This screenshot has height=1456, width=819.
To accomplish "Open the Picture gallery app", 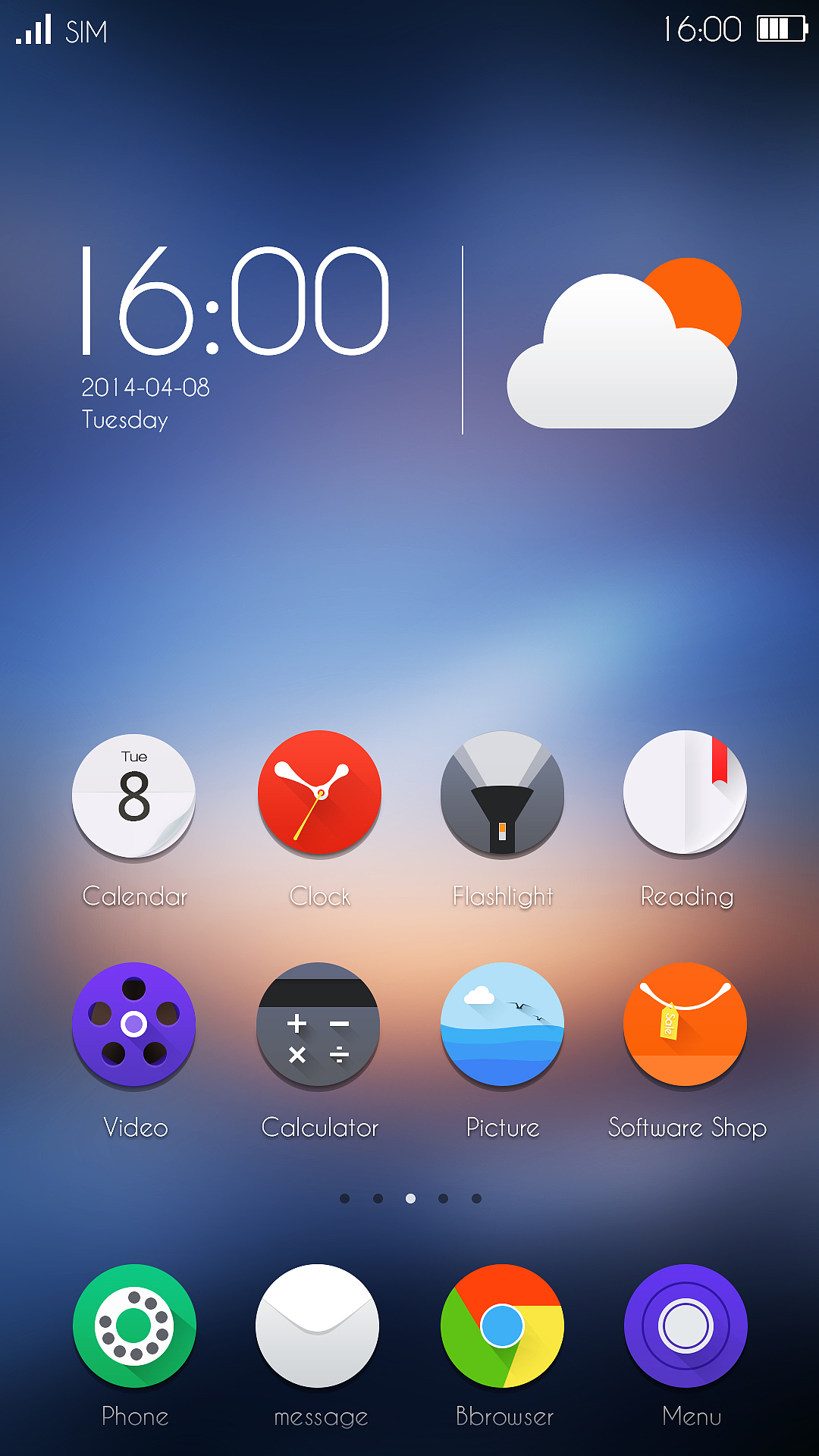I will 502,1025.
